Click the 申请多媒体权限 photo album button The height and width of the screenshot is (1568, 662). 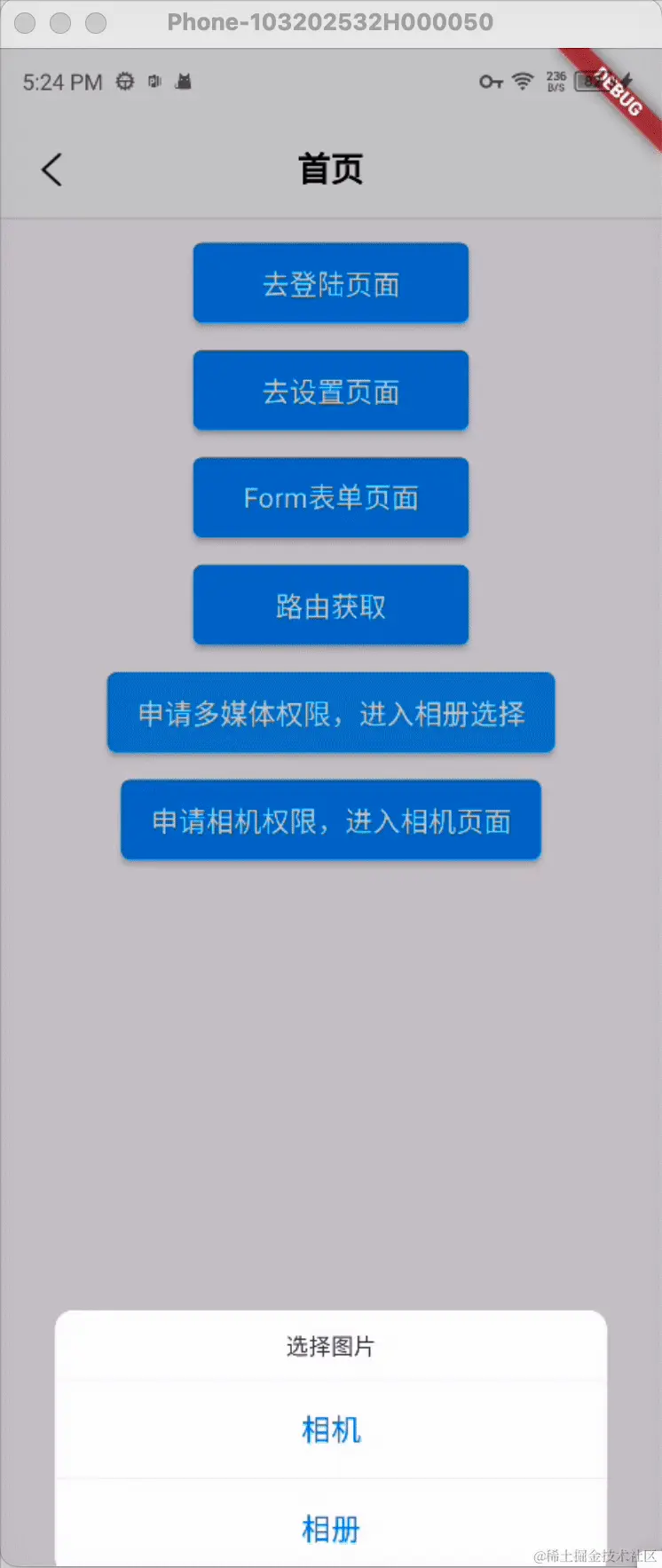[x=331, y=713]
